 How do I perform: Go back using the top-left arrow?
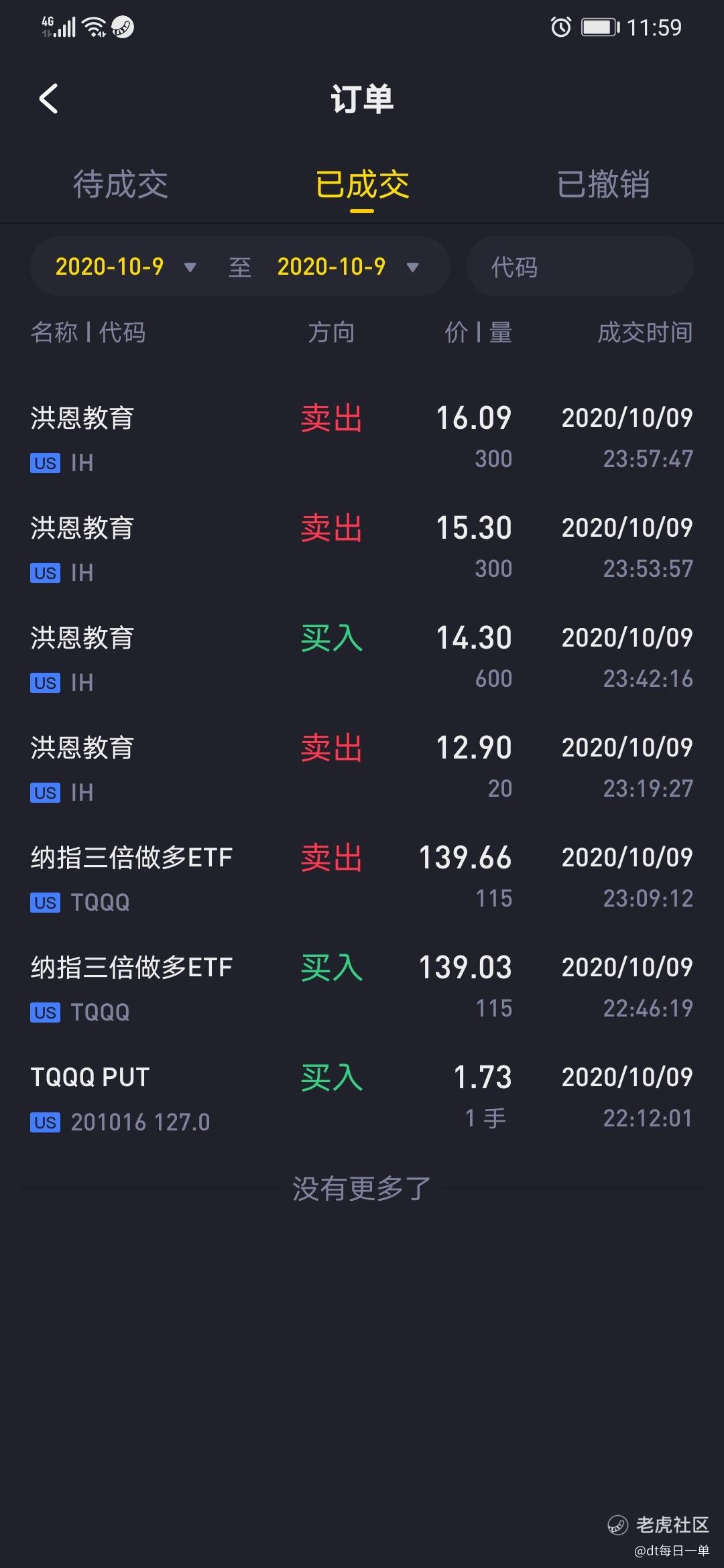pyautogui.click(x=49, y=99)
